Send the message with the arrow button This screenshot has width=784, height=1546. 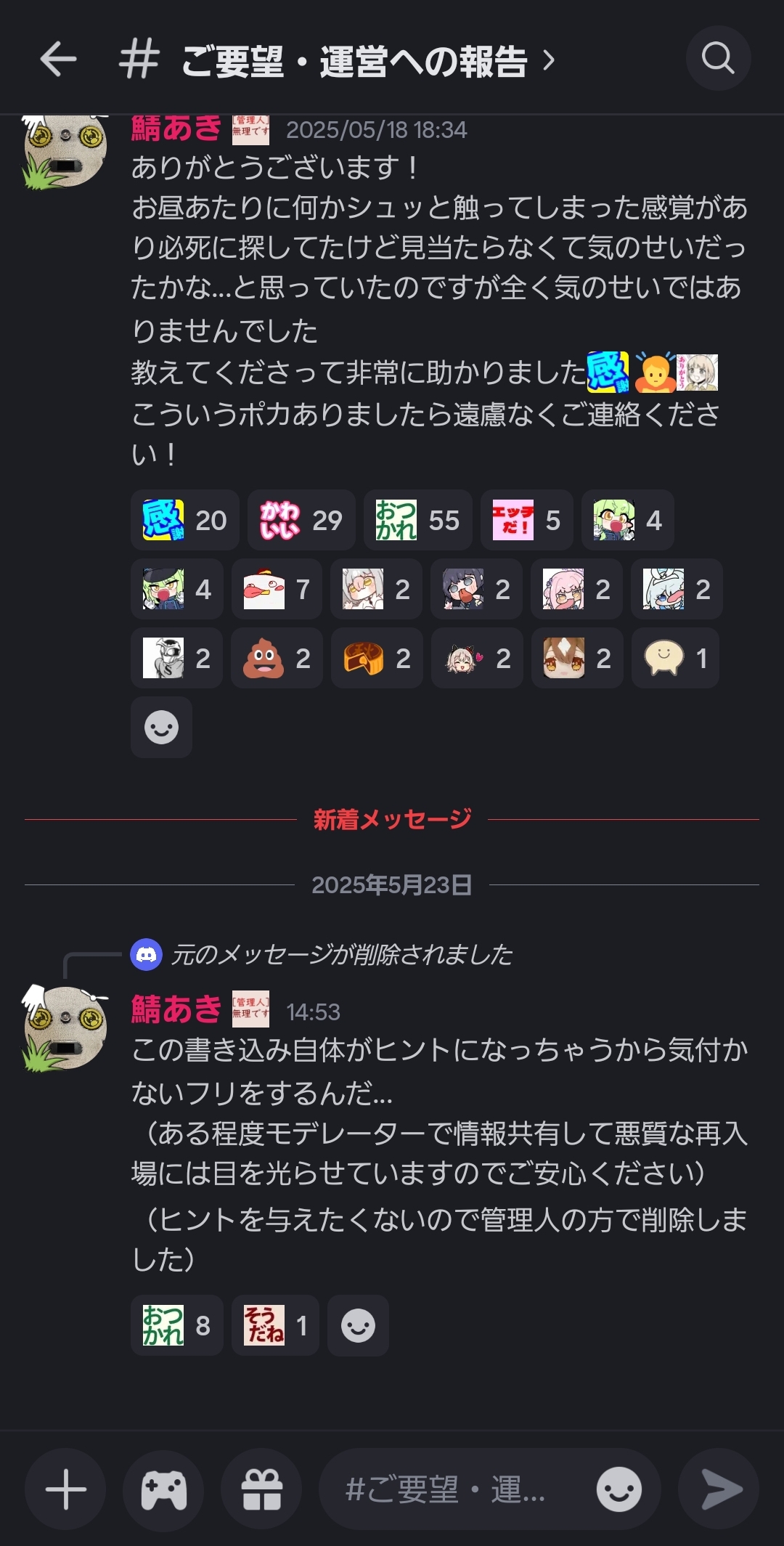719,1489
